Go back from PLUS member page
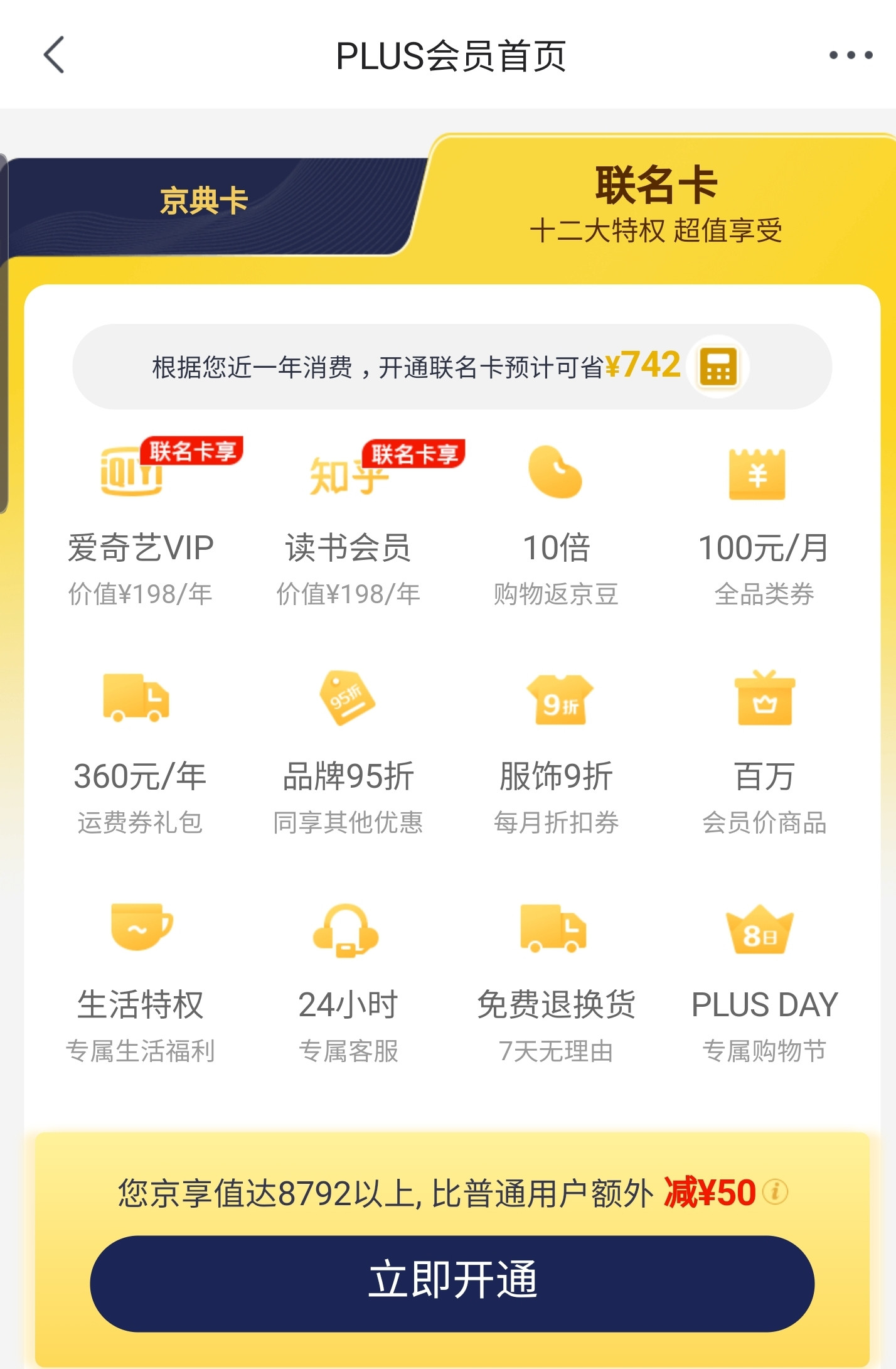896x1369 pixels. [54, 55]
